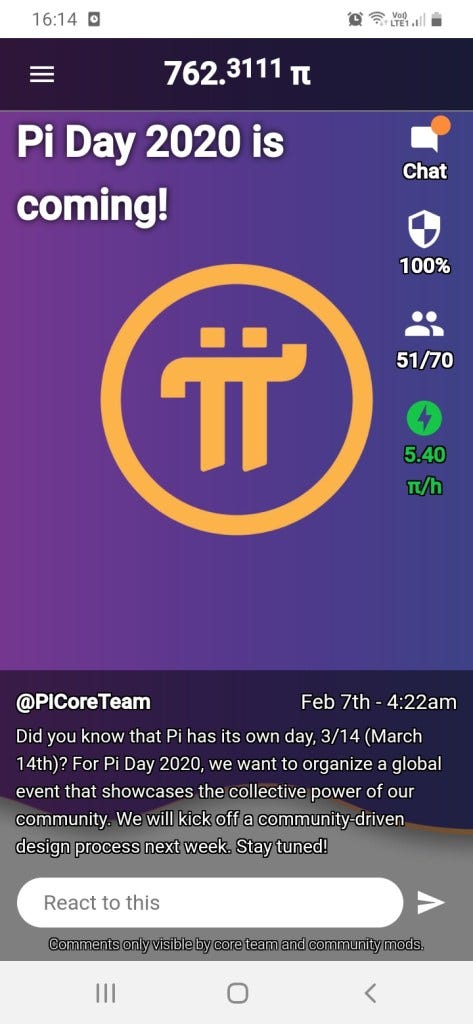Open the Chat section

pos(425,150)
